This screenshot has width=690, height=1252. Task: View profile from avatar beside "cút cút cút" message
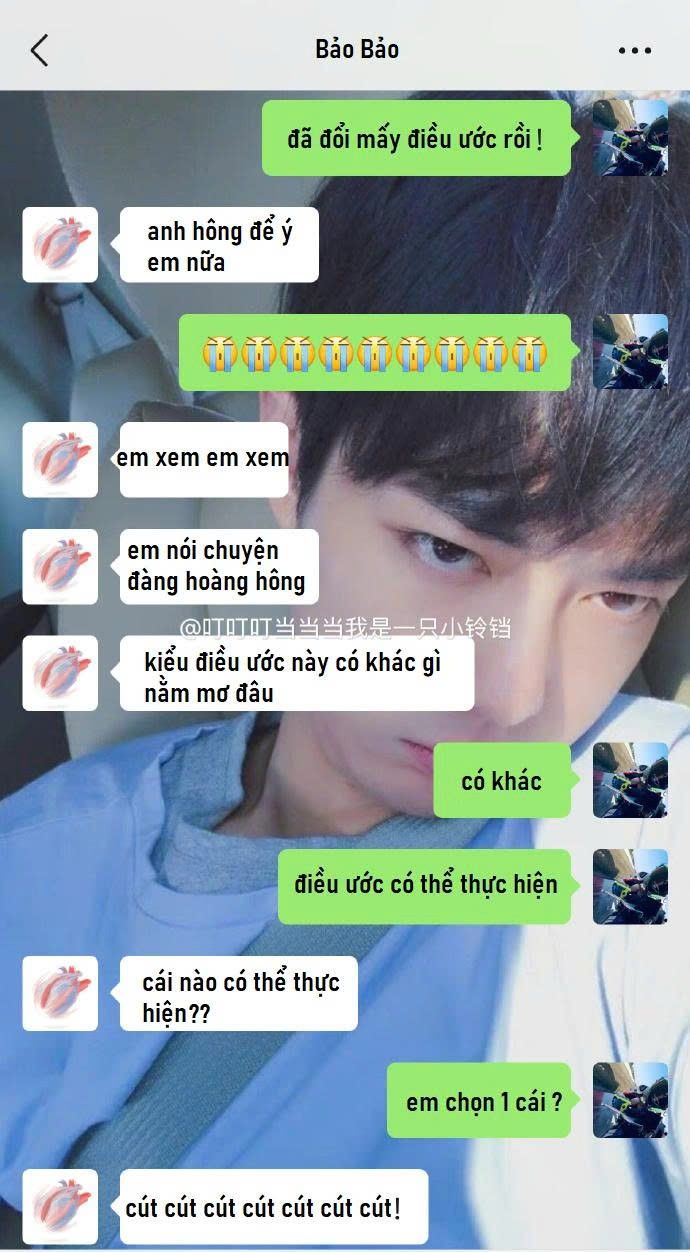(60, 1207)
